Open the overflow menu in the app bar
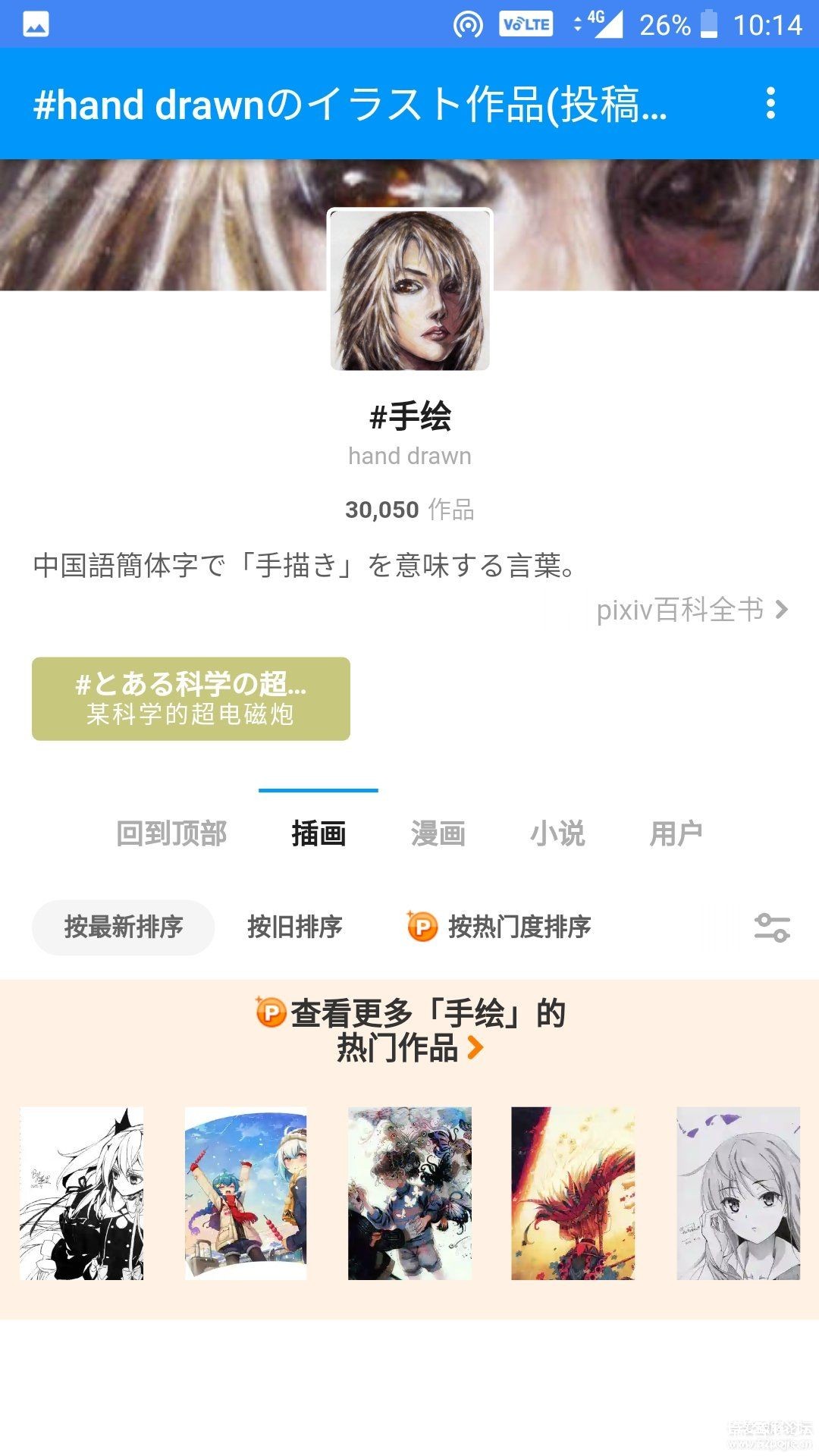 [x=770, y=103]
